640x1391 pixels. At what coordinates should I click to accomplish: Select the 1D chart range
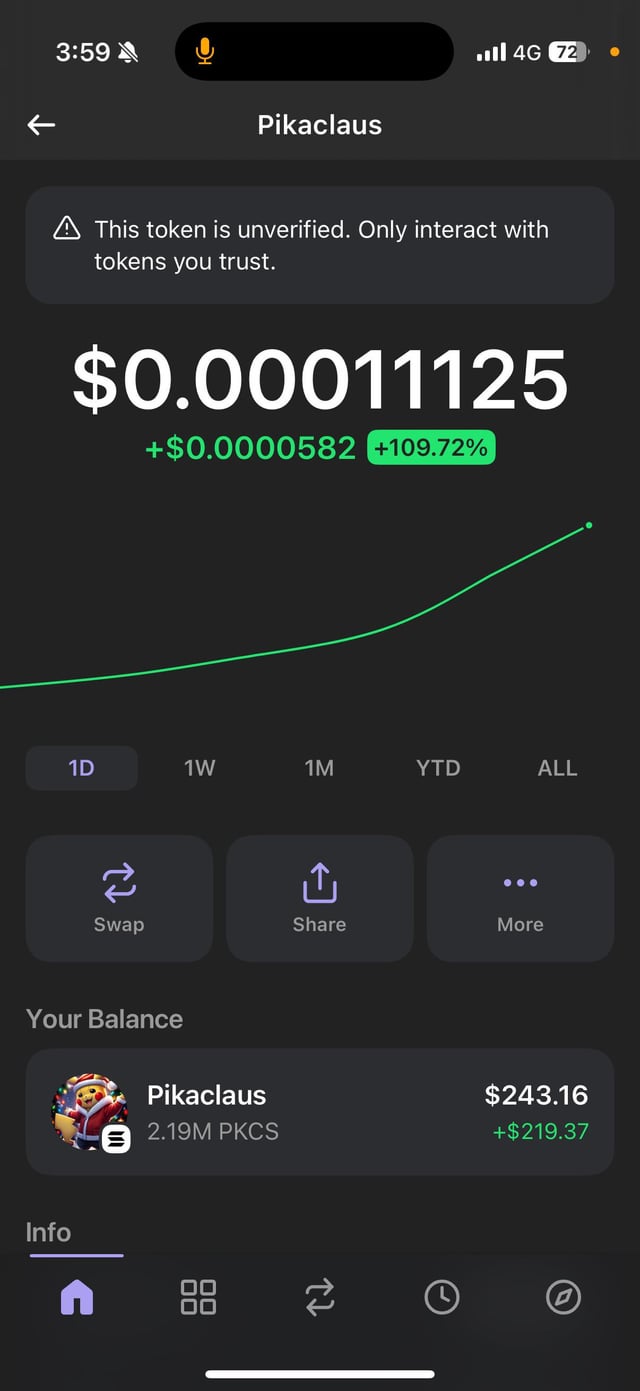coord(81,768)
